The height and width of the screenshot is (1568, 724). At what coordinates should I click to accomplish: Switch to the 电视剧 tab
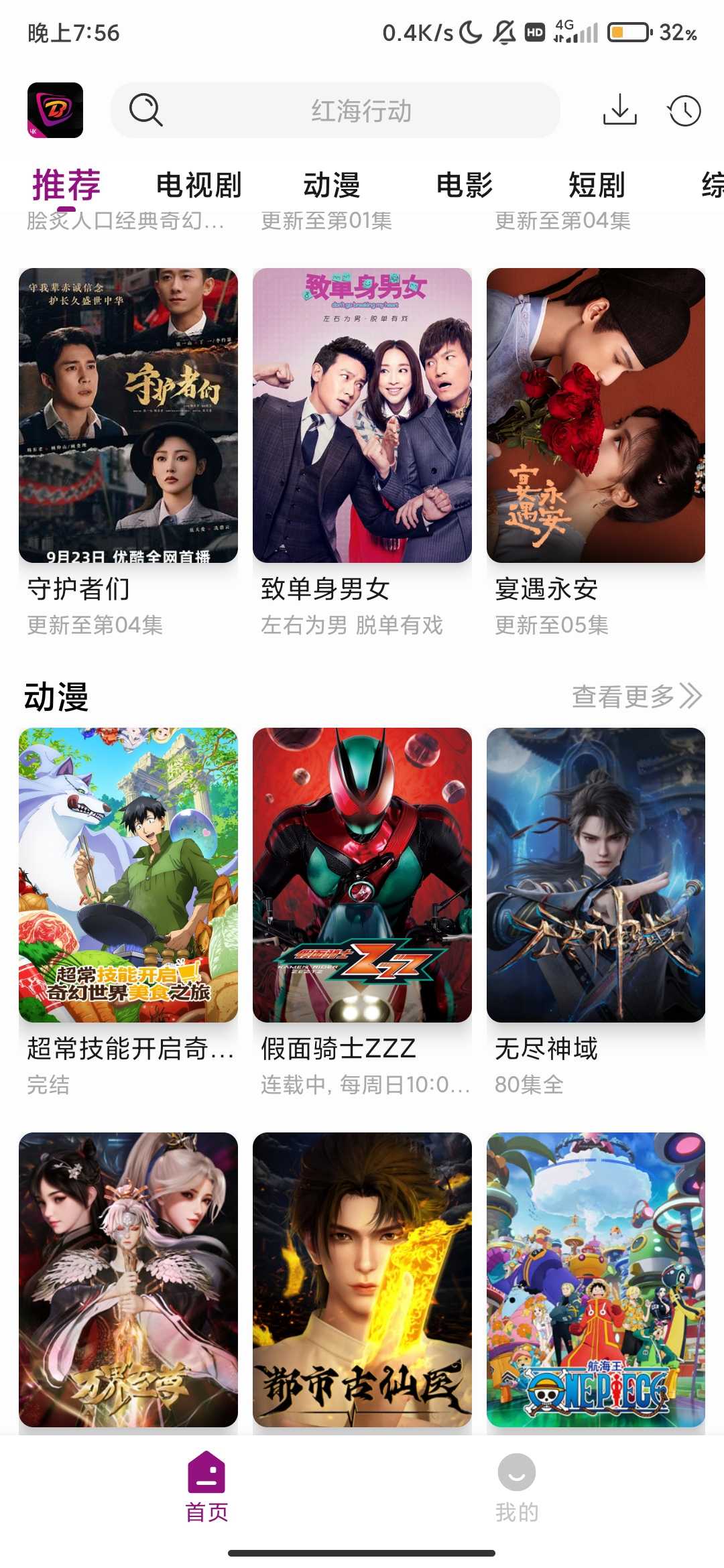pos(198,185)
